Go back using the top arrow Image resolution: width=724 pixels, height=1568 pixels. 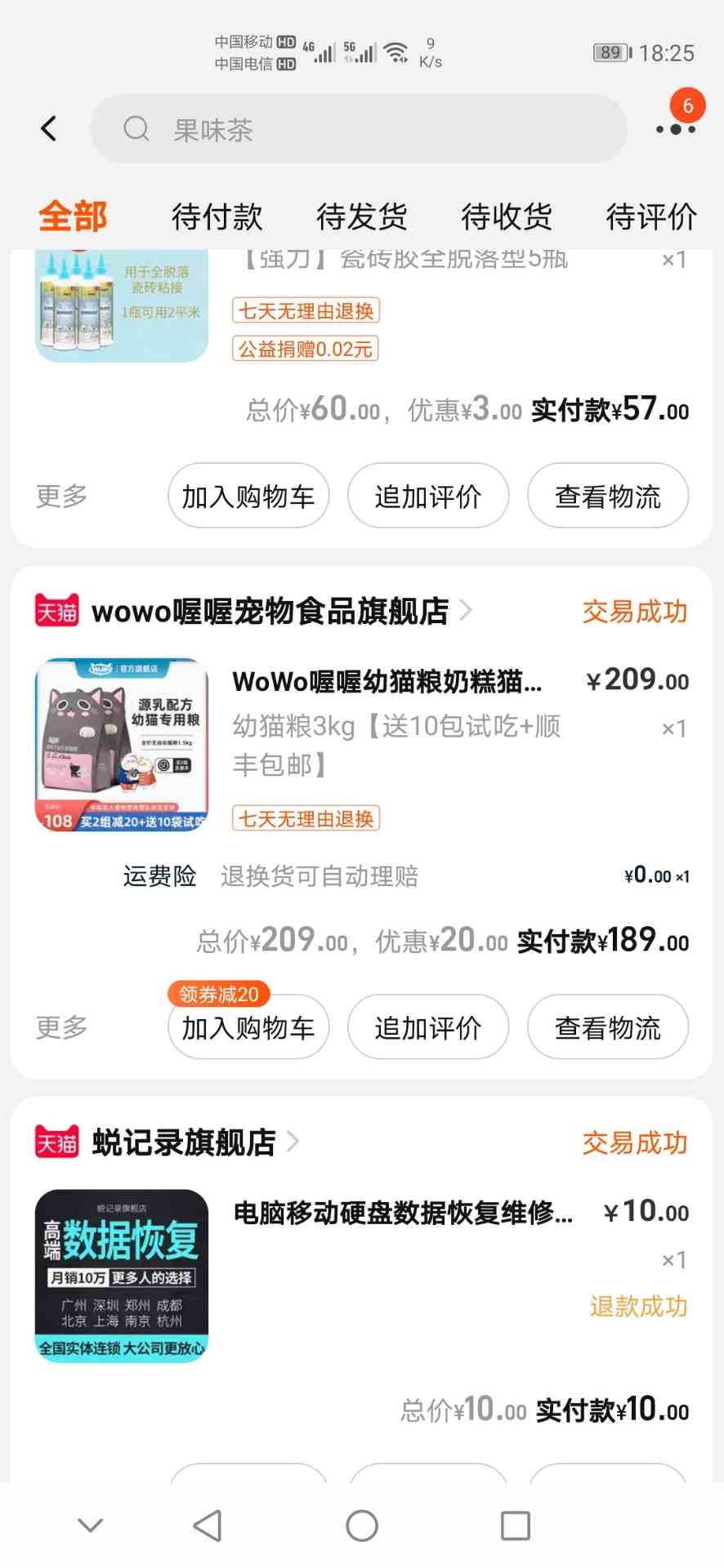(49, 128)
